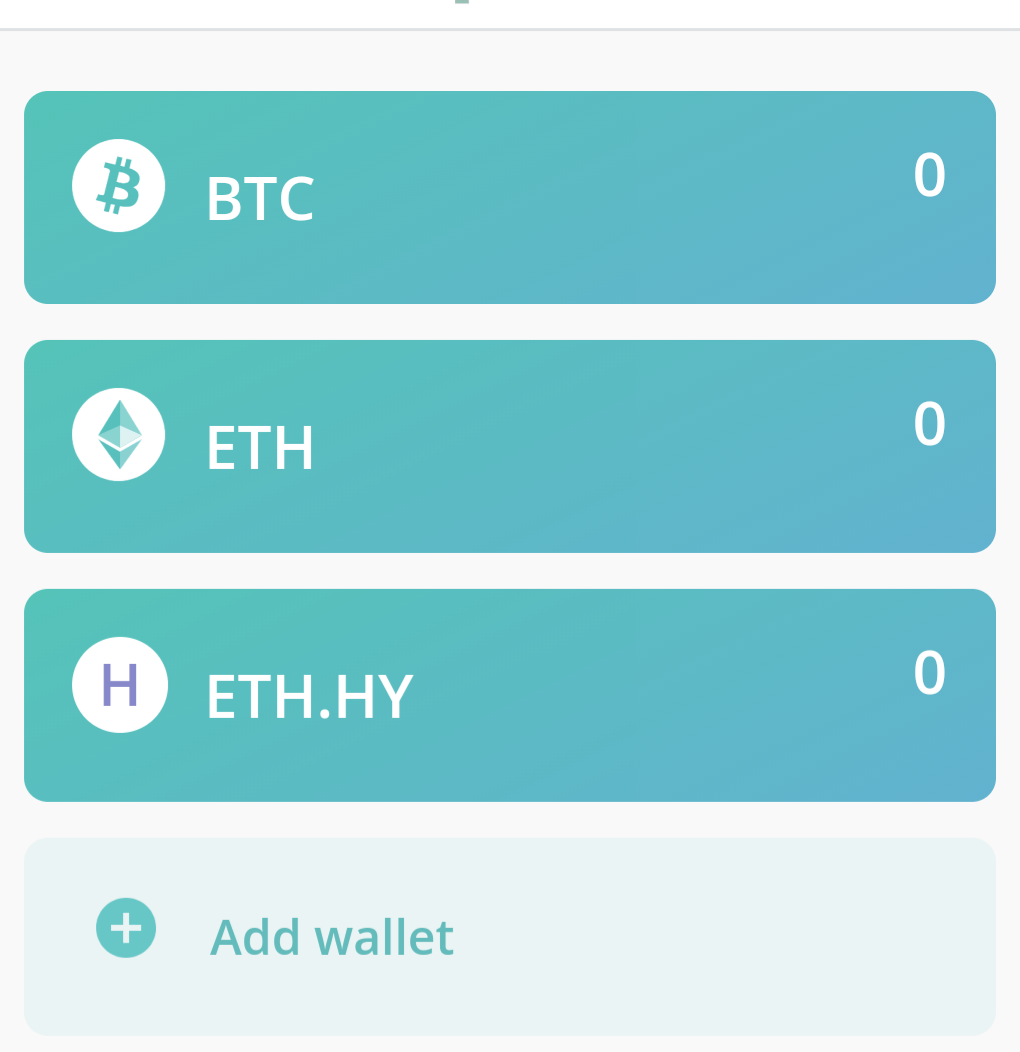Open the BTC wallet card
The width and height of the screenshot is (1020, 1052).
(x=510, y=197)
